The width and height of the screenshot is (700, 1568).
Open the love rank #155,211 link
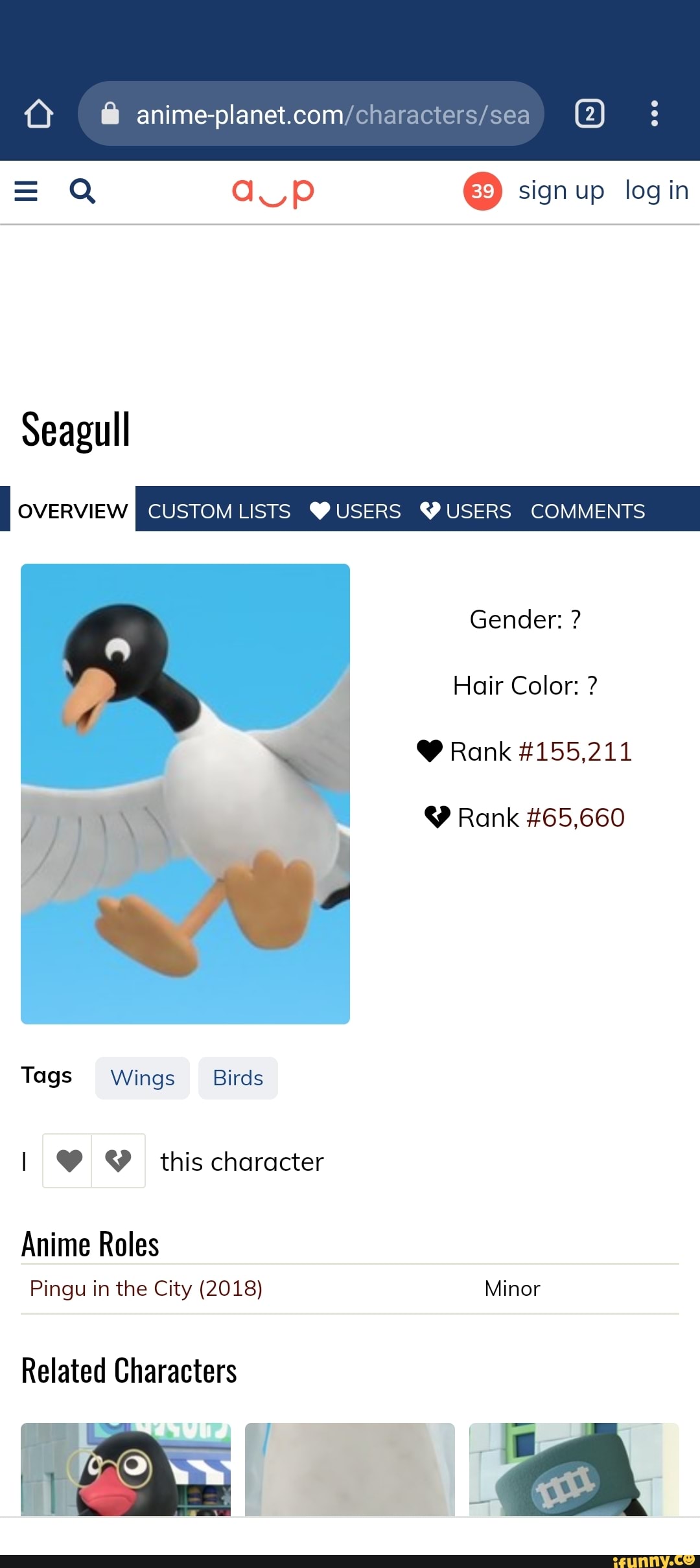click(x=575, y=752)
